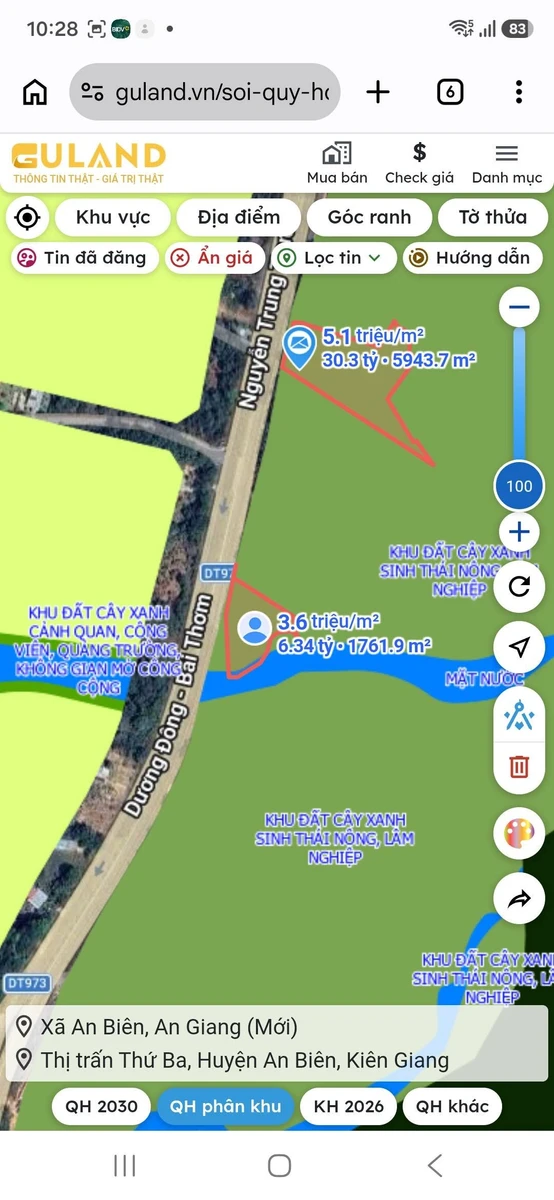This screenshot has width=554, height=1200.
Task: Switch to the KH 2026 layer
Action: point(348,1107)
